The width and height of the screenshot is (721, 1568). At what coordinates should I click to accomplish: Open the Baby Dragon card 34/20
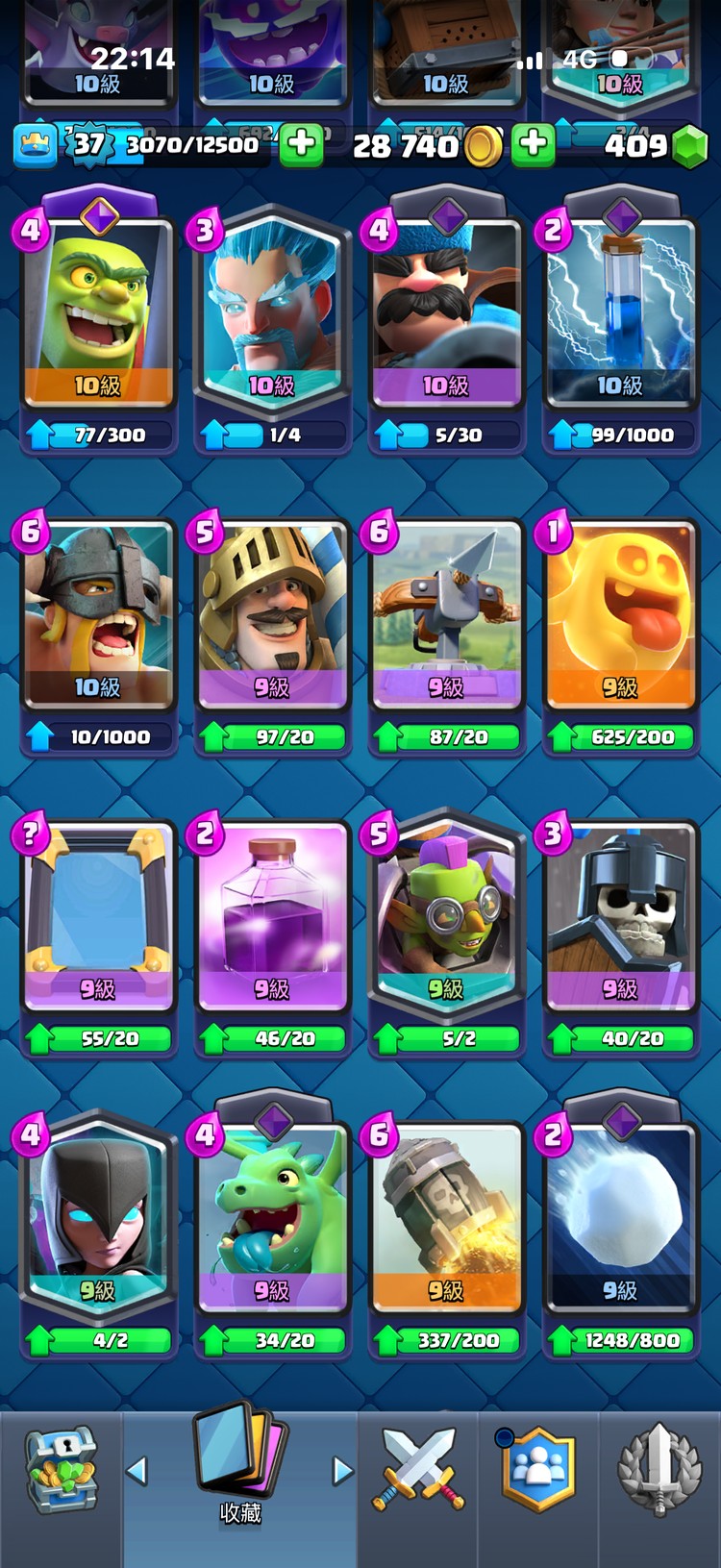272,1218
